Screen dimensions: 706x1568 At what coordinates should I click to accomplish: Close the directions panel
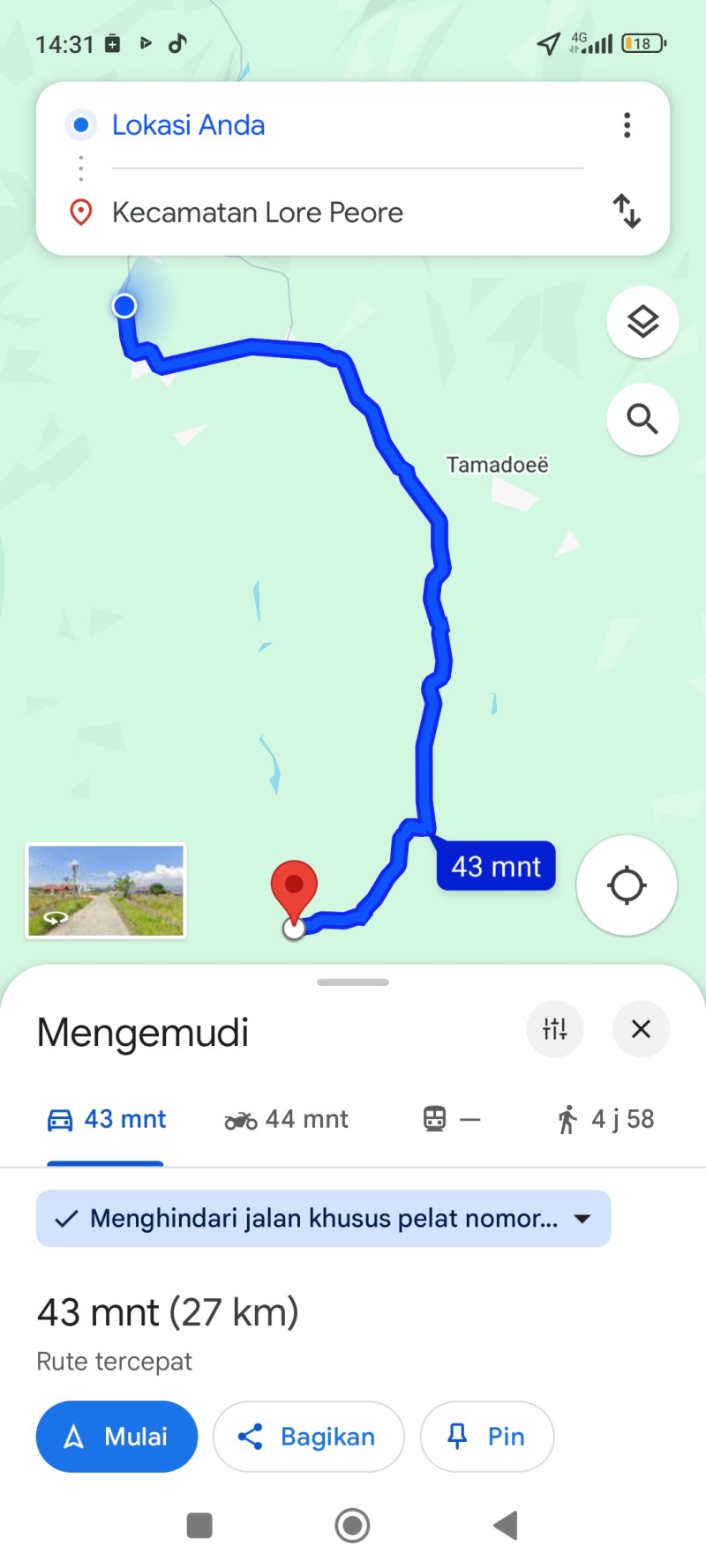click(642, 1028)
